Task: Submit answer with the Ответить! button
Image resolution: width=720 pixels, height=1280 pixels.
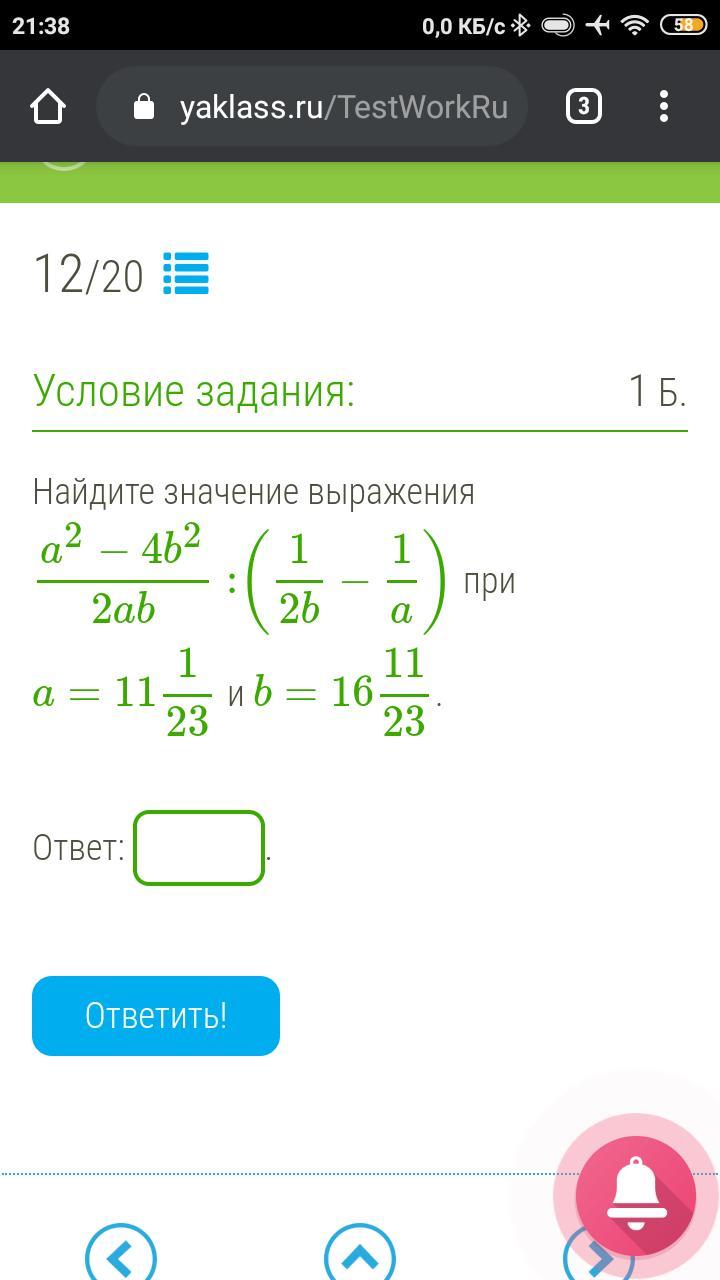Action: 156,1016
